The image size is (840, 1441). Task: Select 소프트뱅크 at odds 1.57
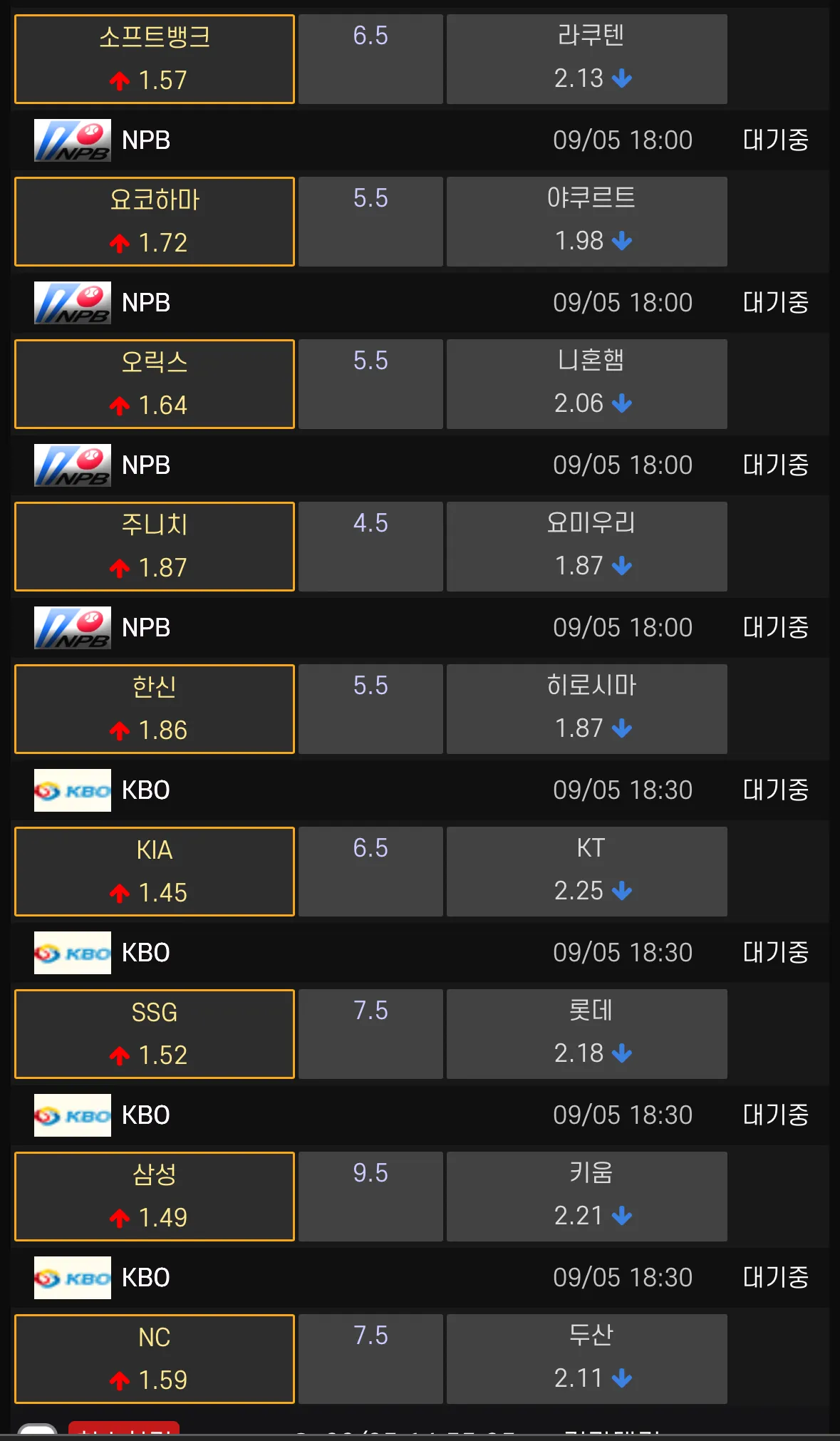155,59
